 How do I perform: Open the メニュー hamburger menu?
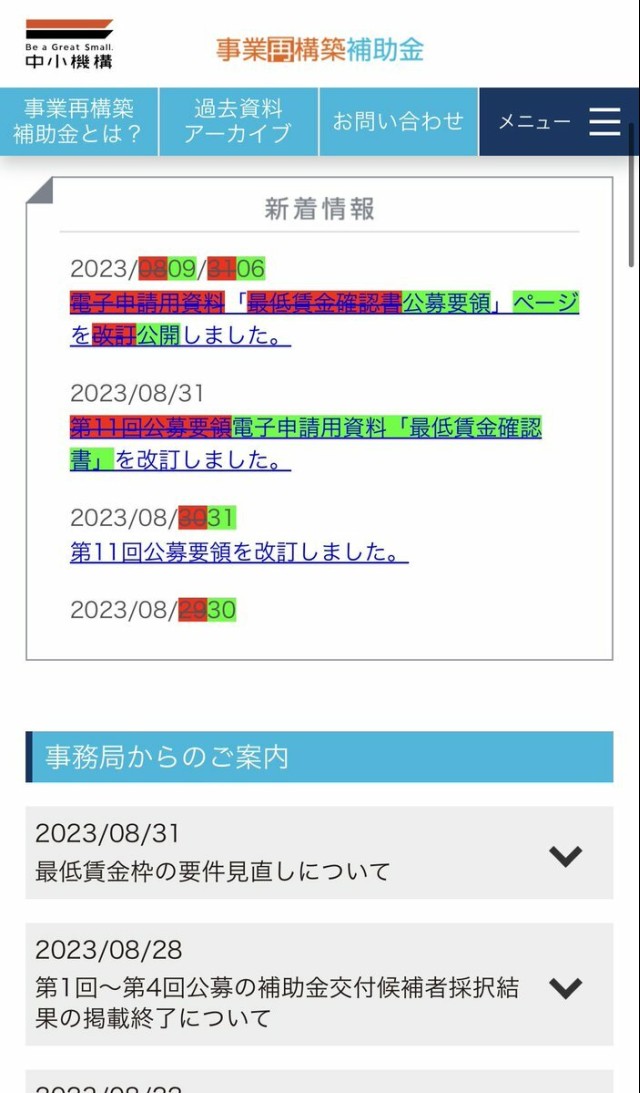(x=559, y=121)
